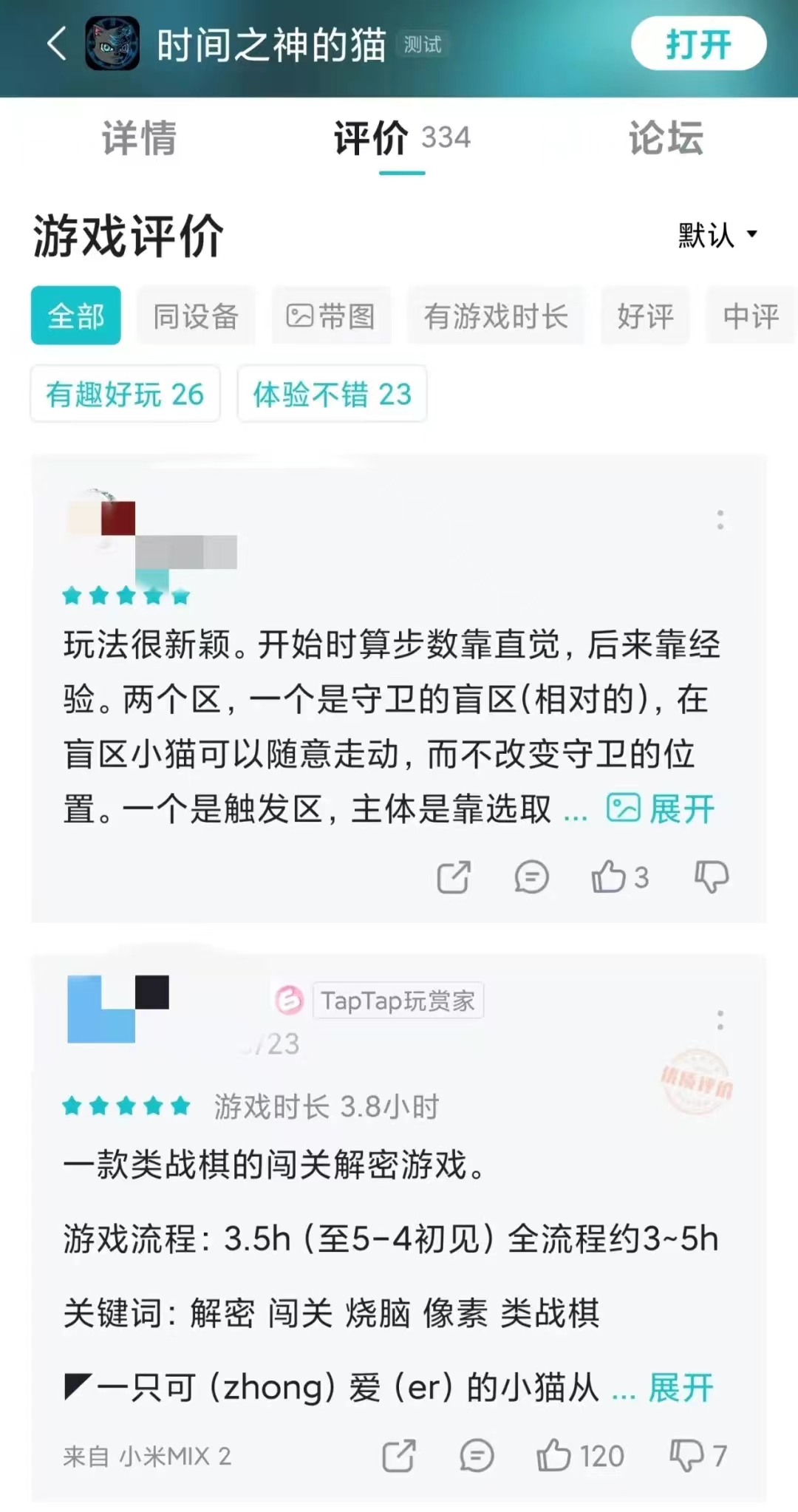Image resolution: width=798 pixels, height=1512 pixels.
Task: Go back using the top-left arrow
Action: coord(57,44)
